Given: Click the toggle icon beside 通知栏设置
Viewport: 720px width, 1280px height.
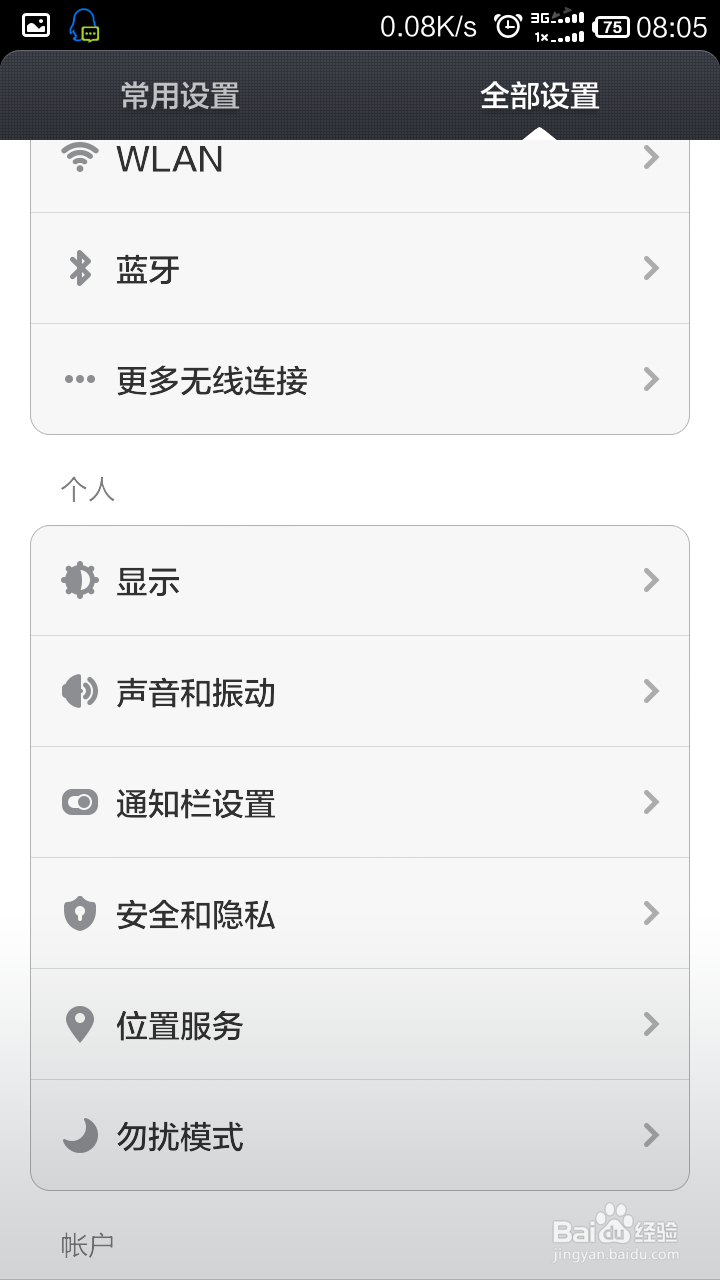Looking at the screenshot, I should coord(80,802).
